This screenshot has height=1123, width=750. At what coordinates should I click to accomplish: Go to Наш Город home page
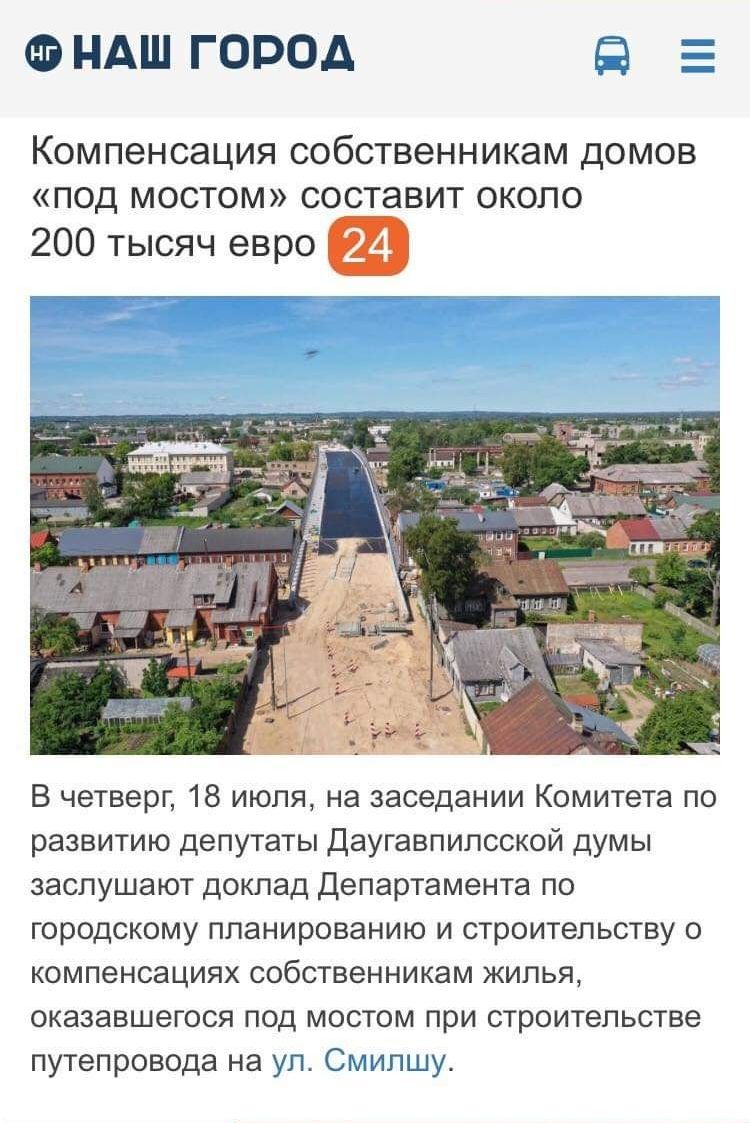tap(190, 53)
